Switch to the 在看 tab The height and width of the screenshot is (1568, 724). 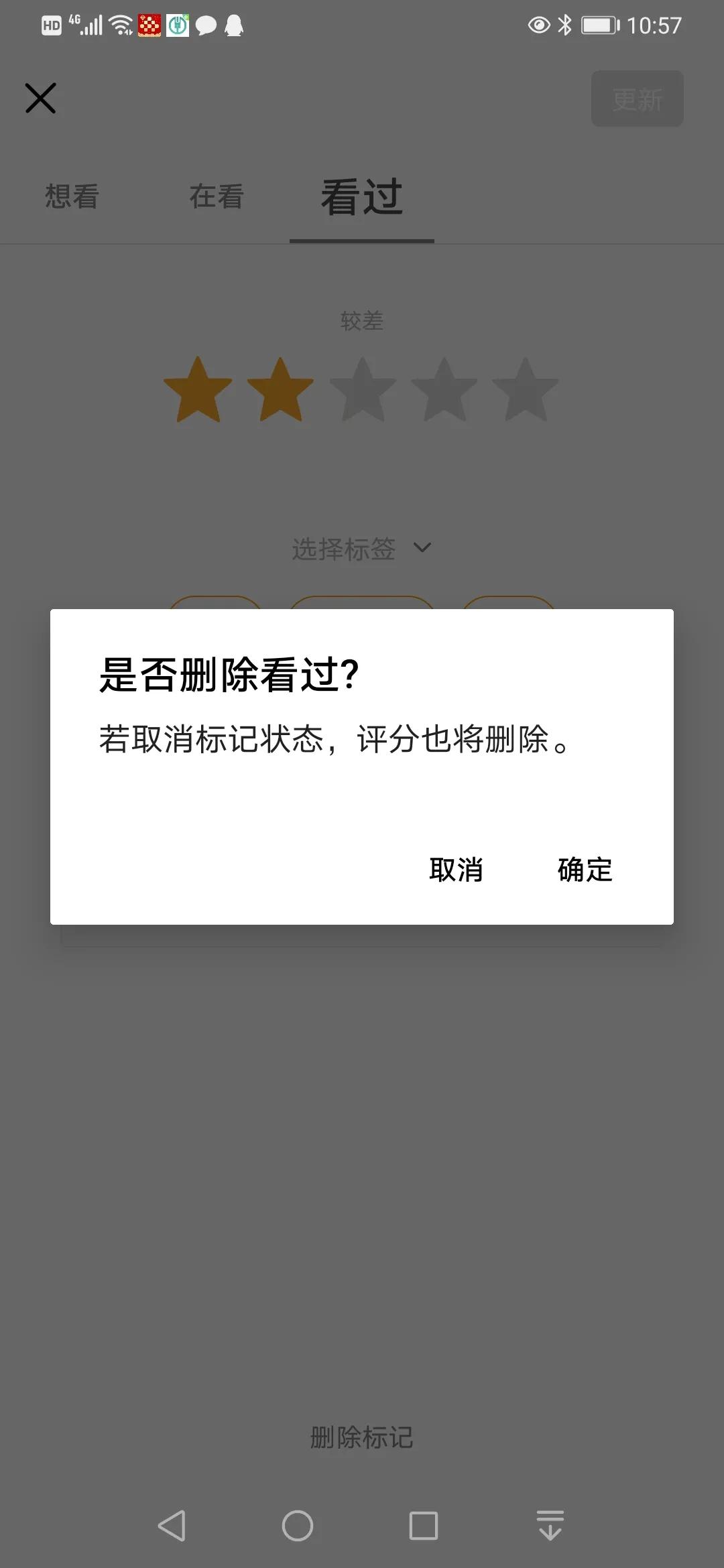click(x=216, y=196)
